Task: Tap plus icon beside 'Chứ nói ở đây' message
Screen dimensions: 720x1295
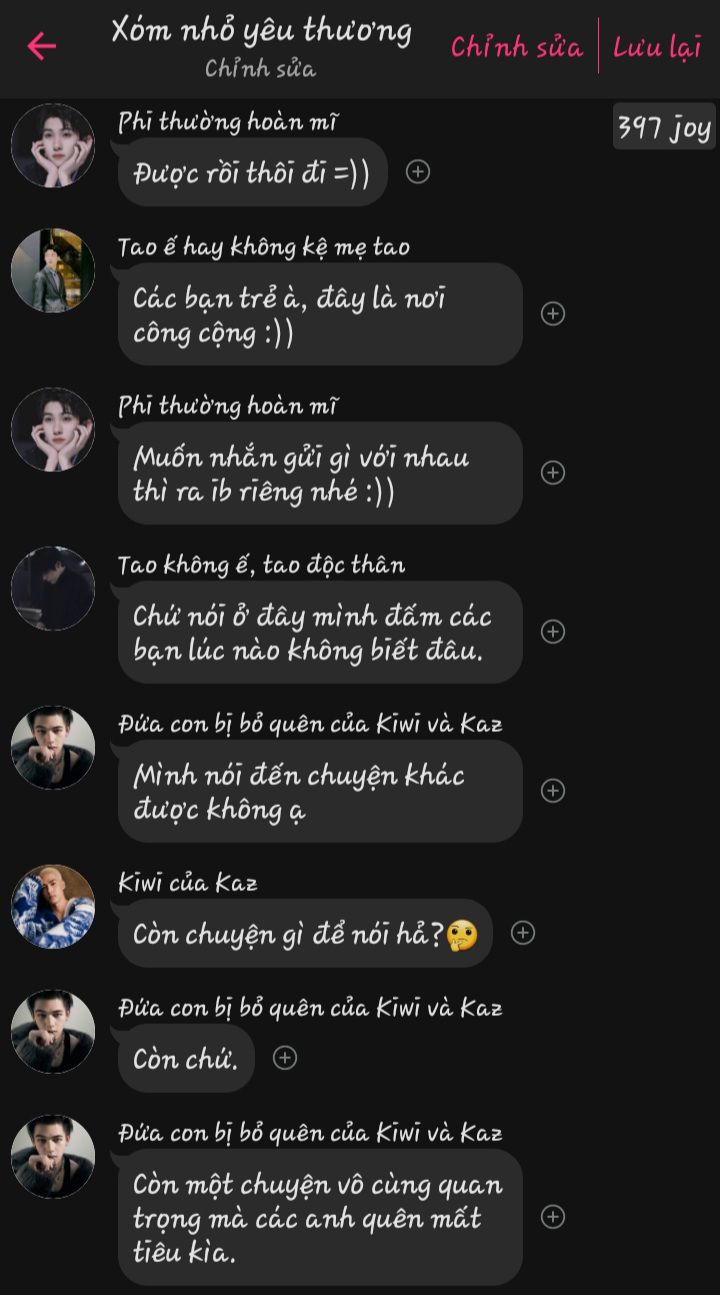Action: coord(553,632)
